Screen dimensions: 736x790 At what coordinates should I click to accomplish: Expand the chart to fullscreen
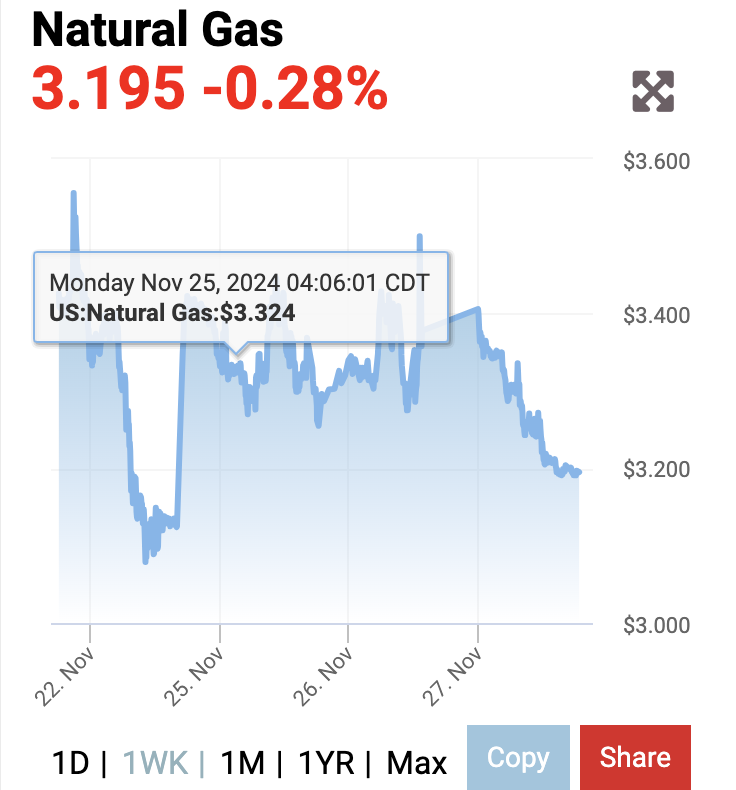653,92
